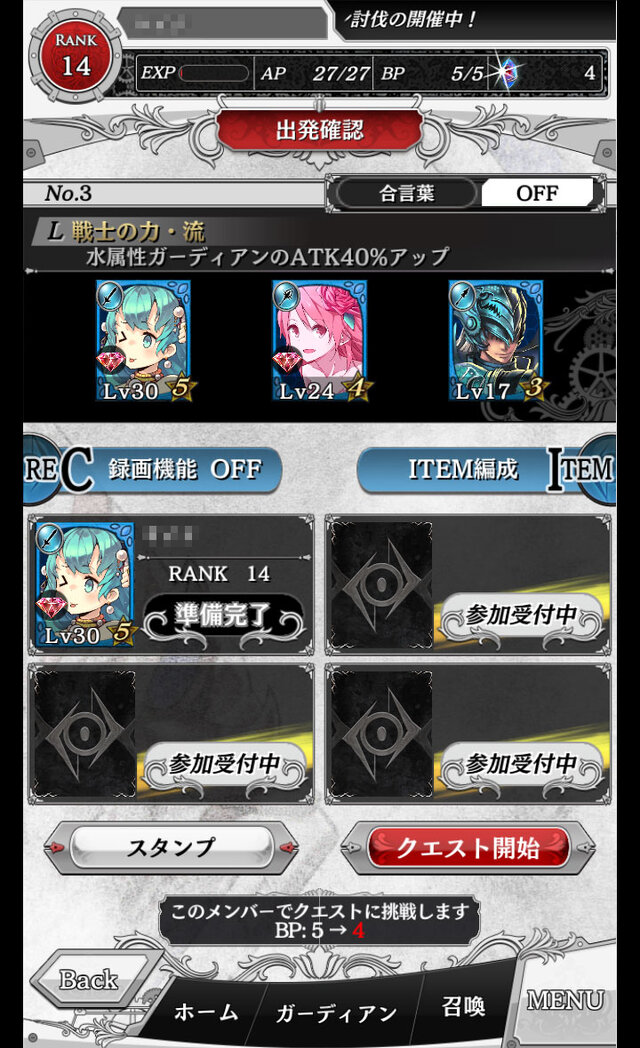Go back with the Back button
This screenshot has height=1048, width=640.
(x=88, y=980)
